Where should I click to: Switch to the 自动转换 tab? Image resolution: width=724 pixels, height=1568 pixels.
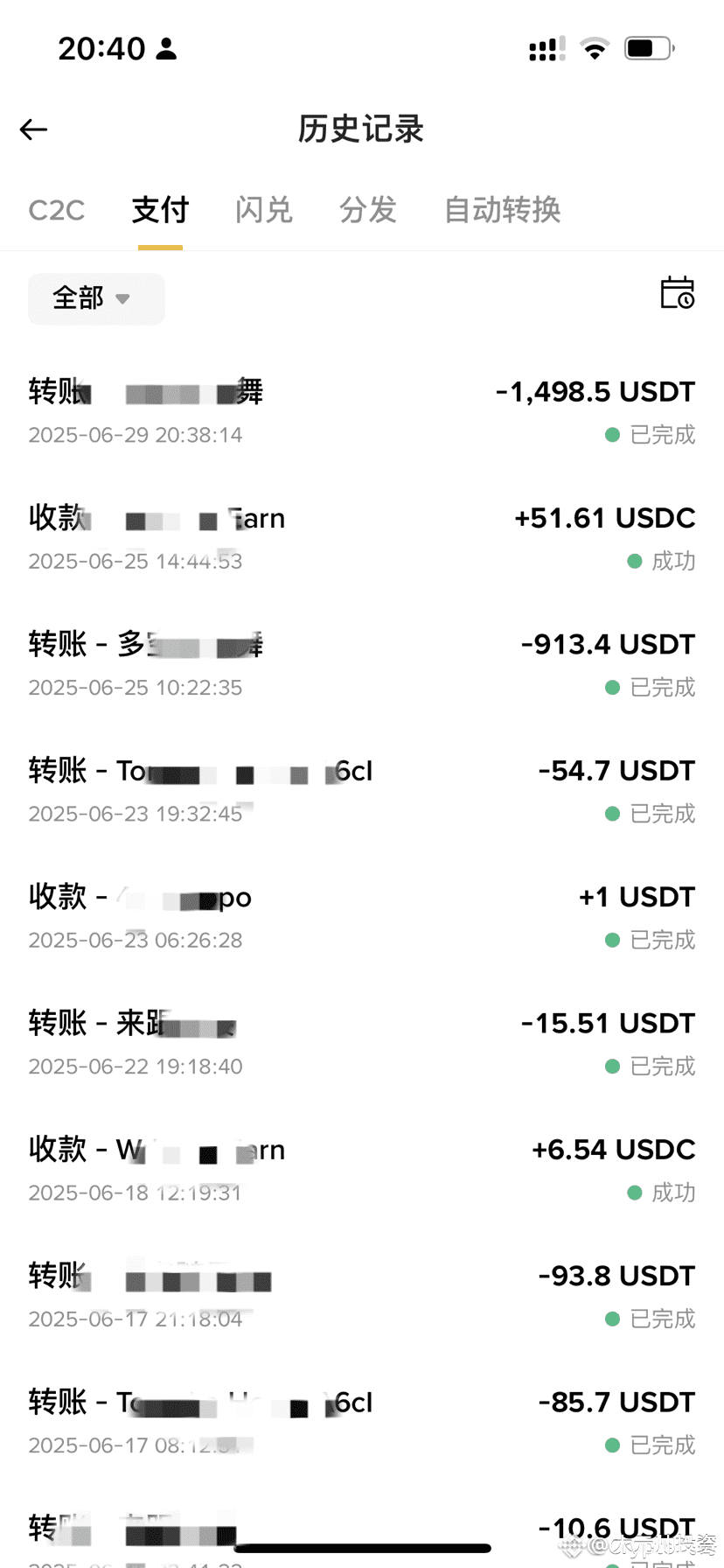502,210
